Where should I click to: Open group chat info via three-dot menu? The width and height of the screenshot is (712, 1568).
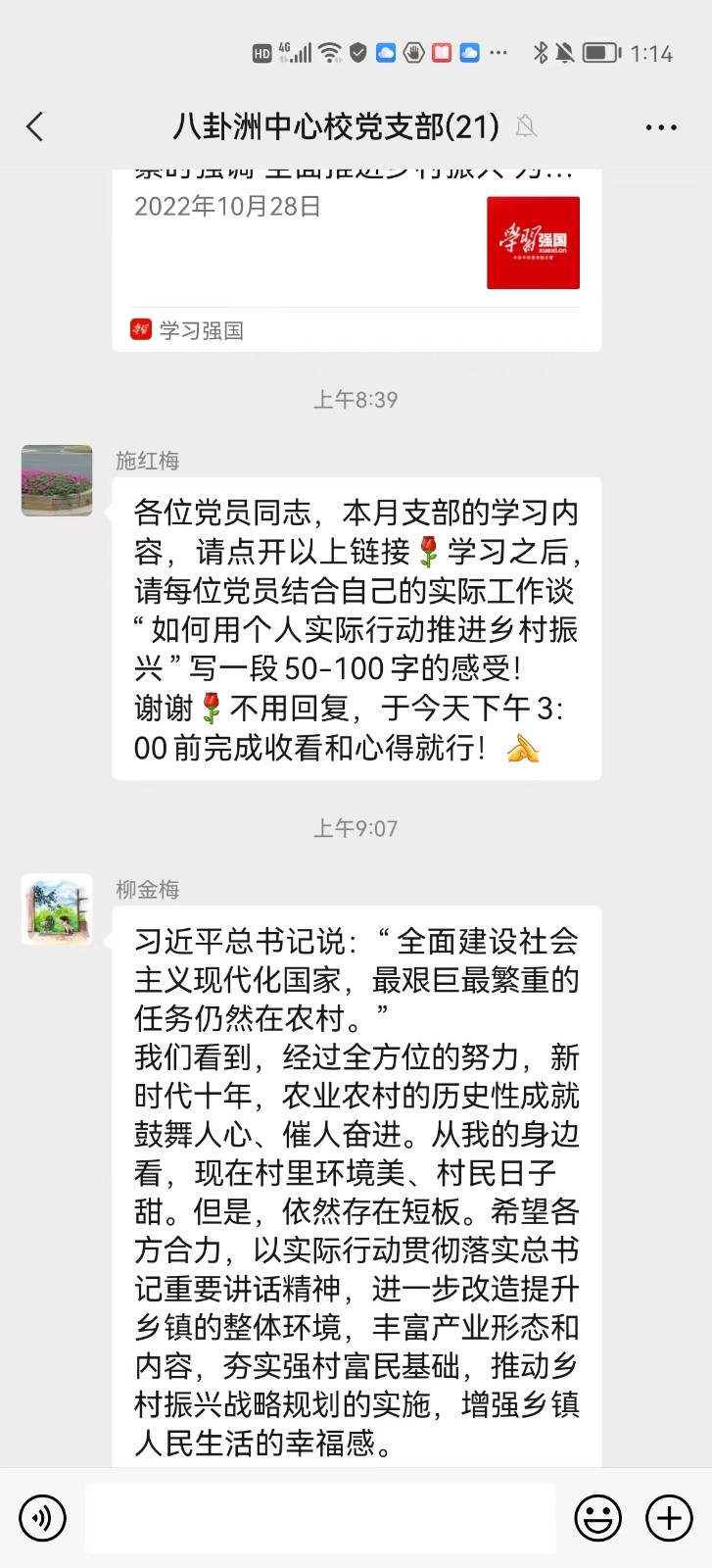tap(661, 127)
